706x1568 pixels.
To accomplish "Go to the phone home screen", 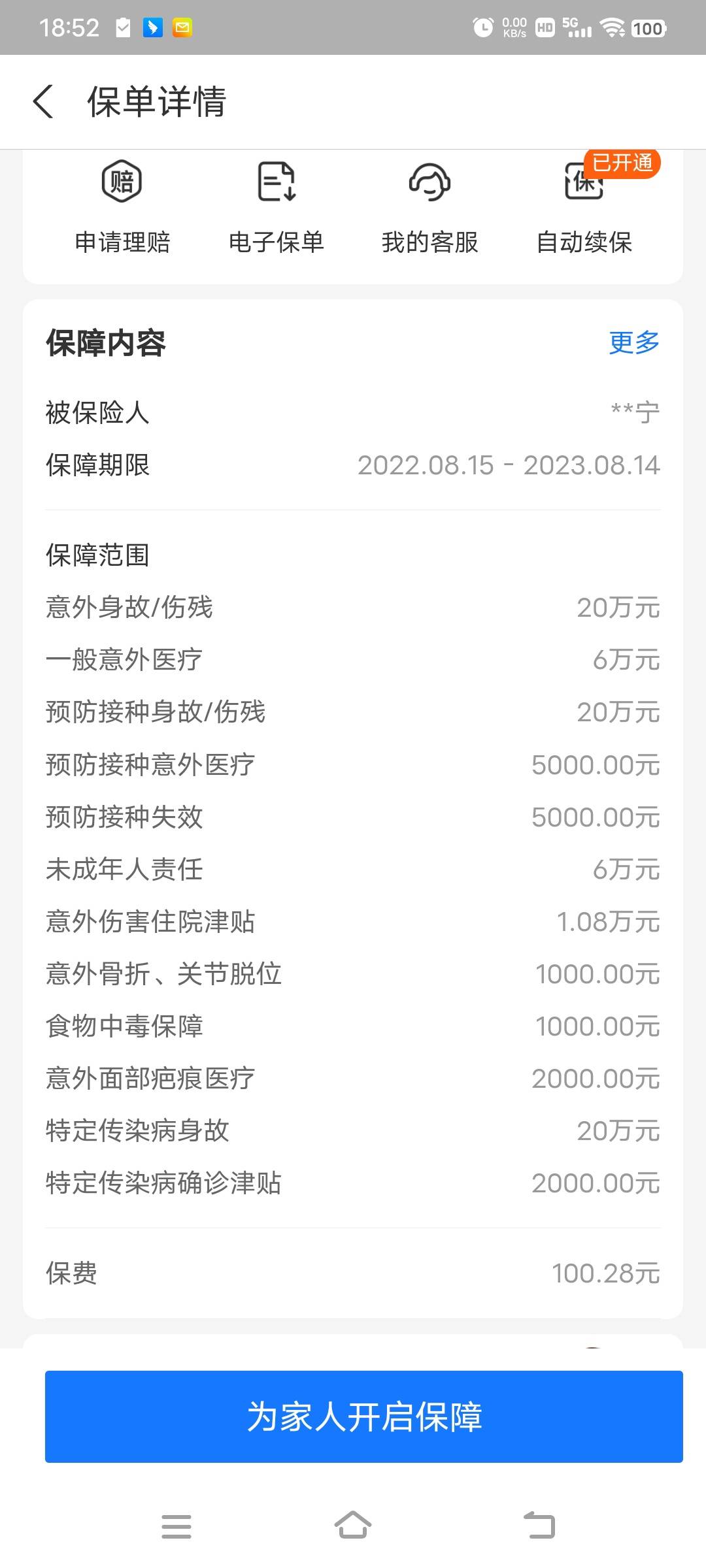I will pos(353,1526).
